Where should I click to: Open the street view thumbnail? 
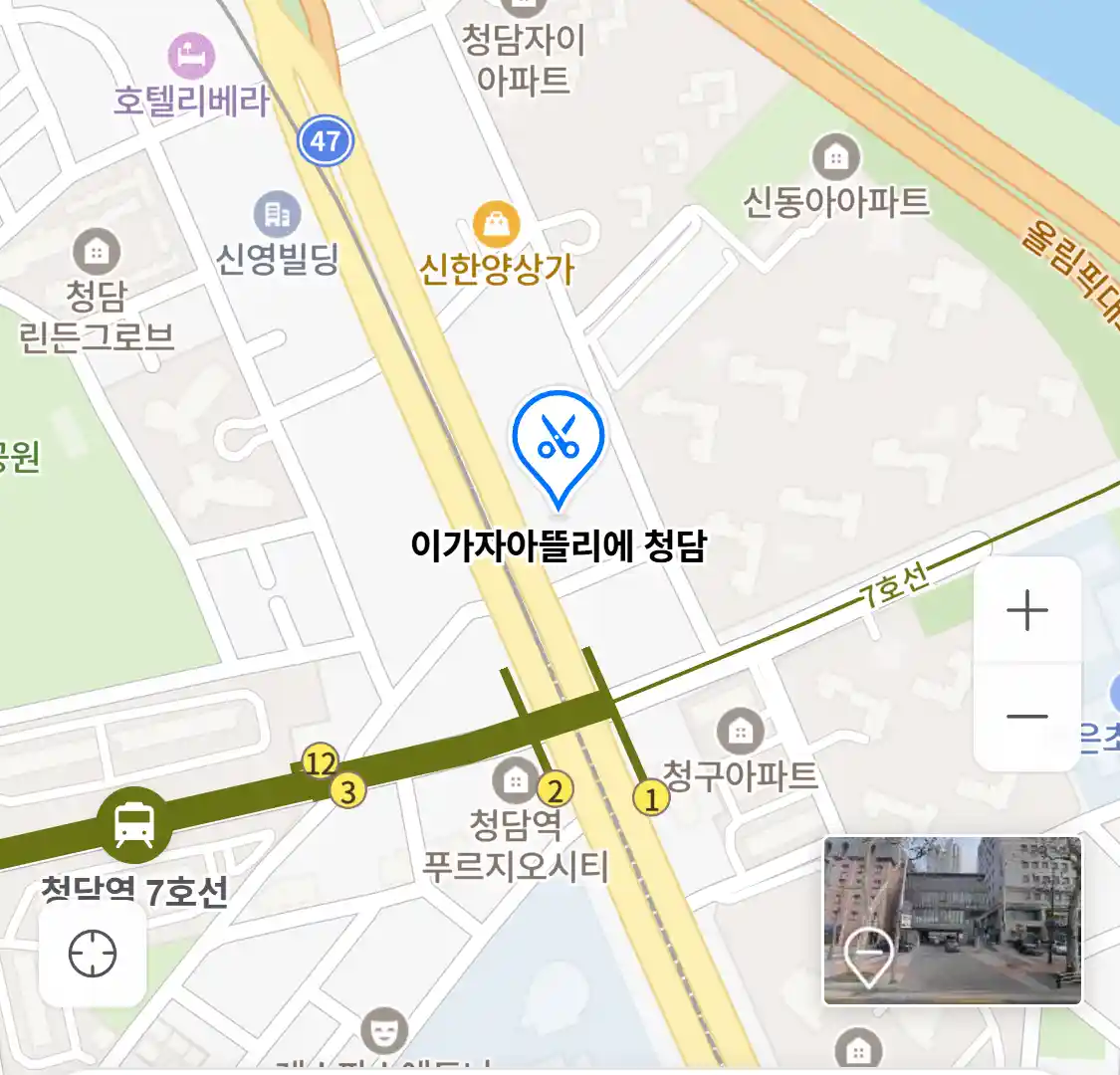pyautogui.click(x=953, y=921)
